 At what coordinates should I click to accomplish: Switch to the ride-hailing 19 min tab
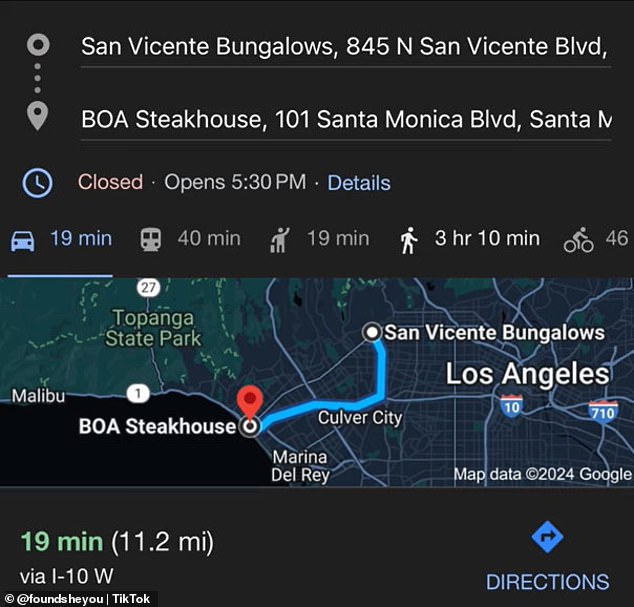320,239
